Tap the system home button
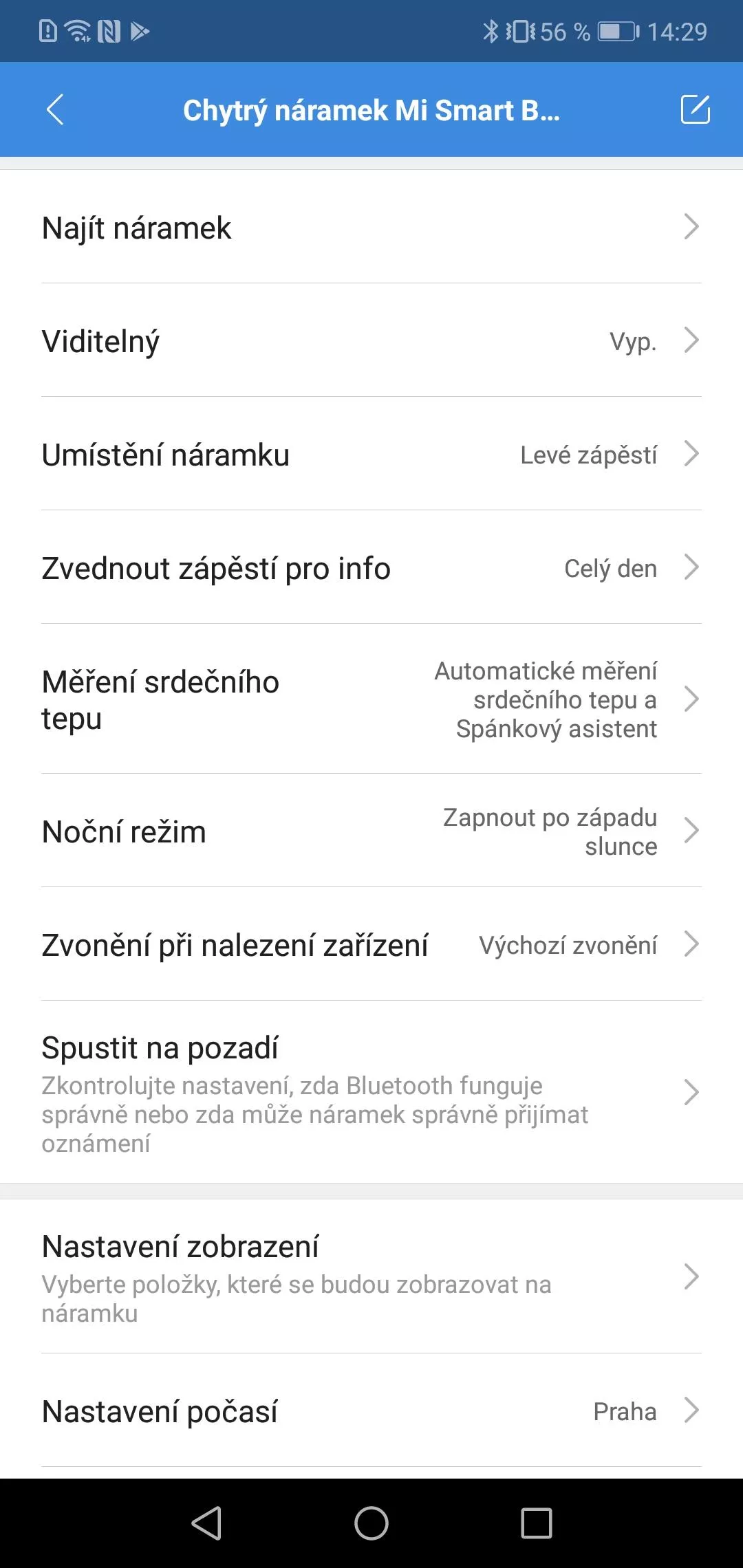743x1568 pixels. point(371,1523)
